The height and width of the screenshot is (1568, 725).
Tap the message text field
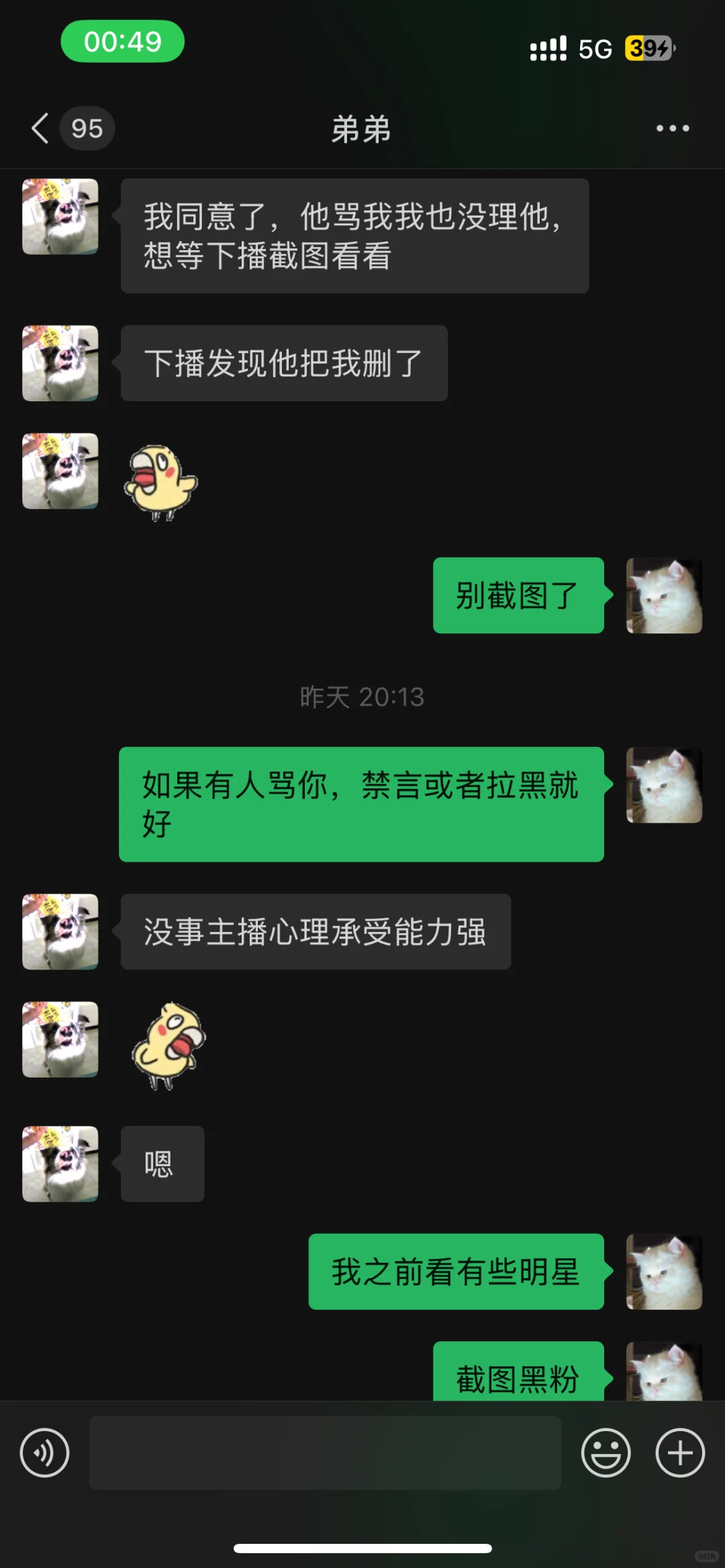tap(325, 1453)
